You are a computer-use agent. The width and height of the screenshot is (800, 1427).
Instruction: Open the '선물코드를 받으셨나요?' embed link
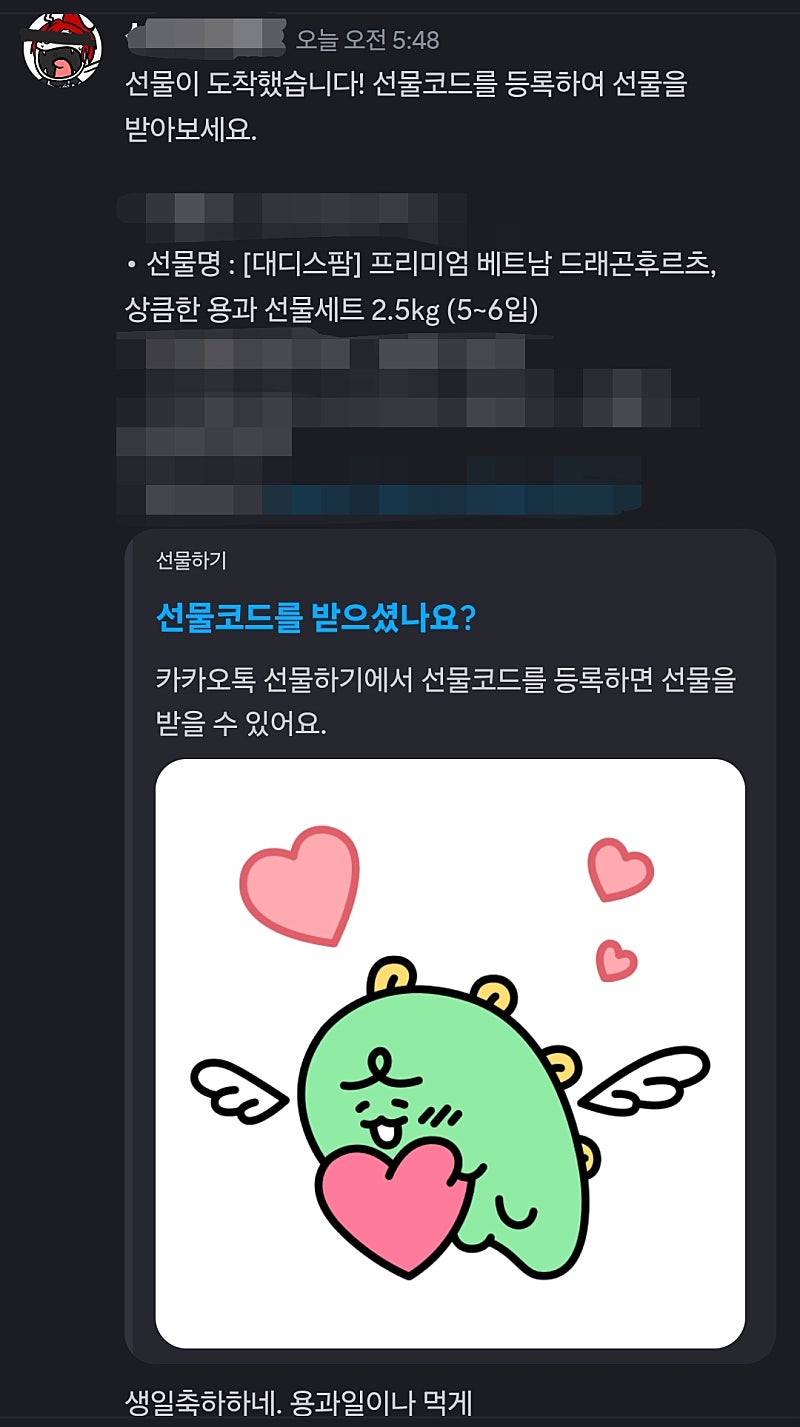point(316,618)
